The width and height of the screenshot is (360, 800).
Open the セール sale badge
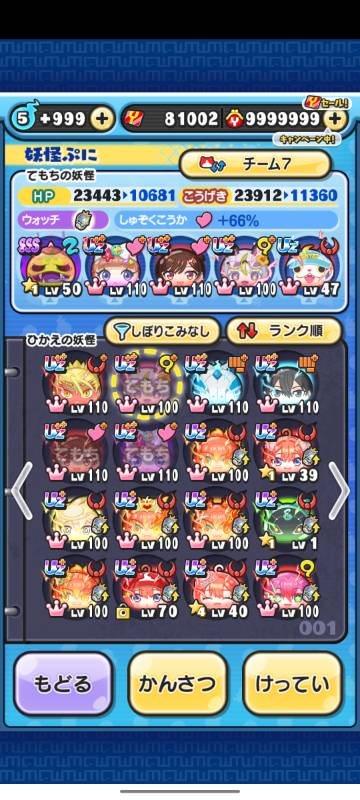pyautogui.click(x=329, y=104)
